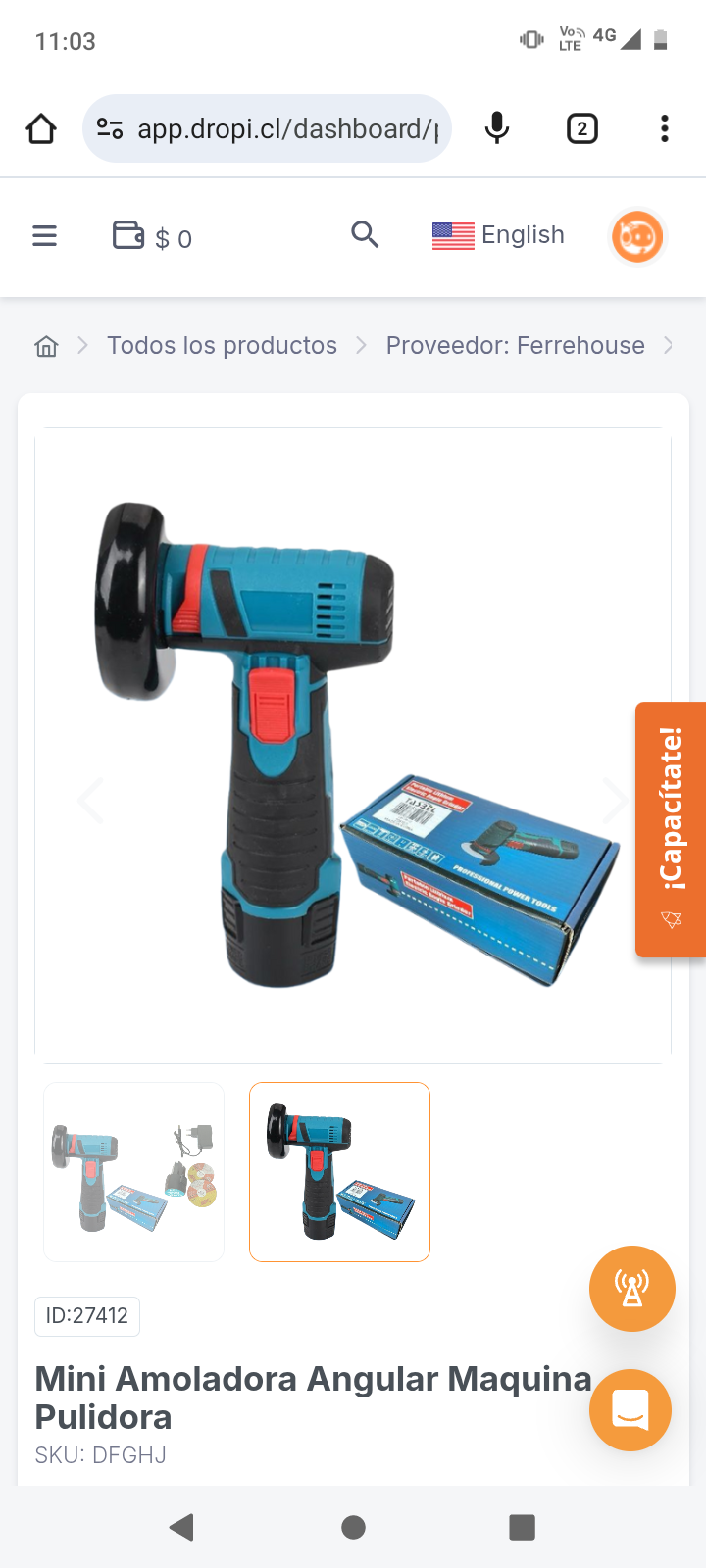Image resolution: width=706 pixels, height=1568 pixels.
Task: Open the hamburger side menu
Action: 45,236
